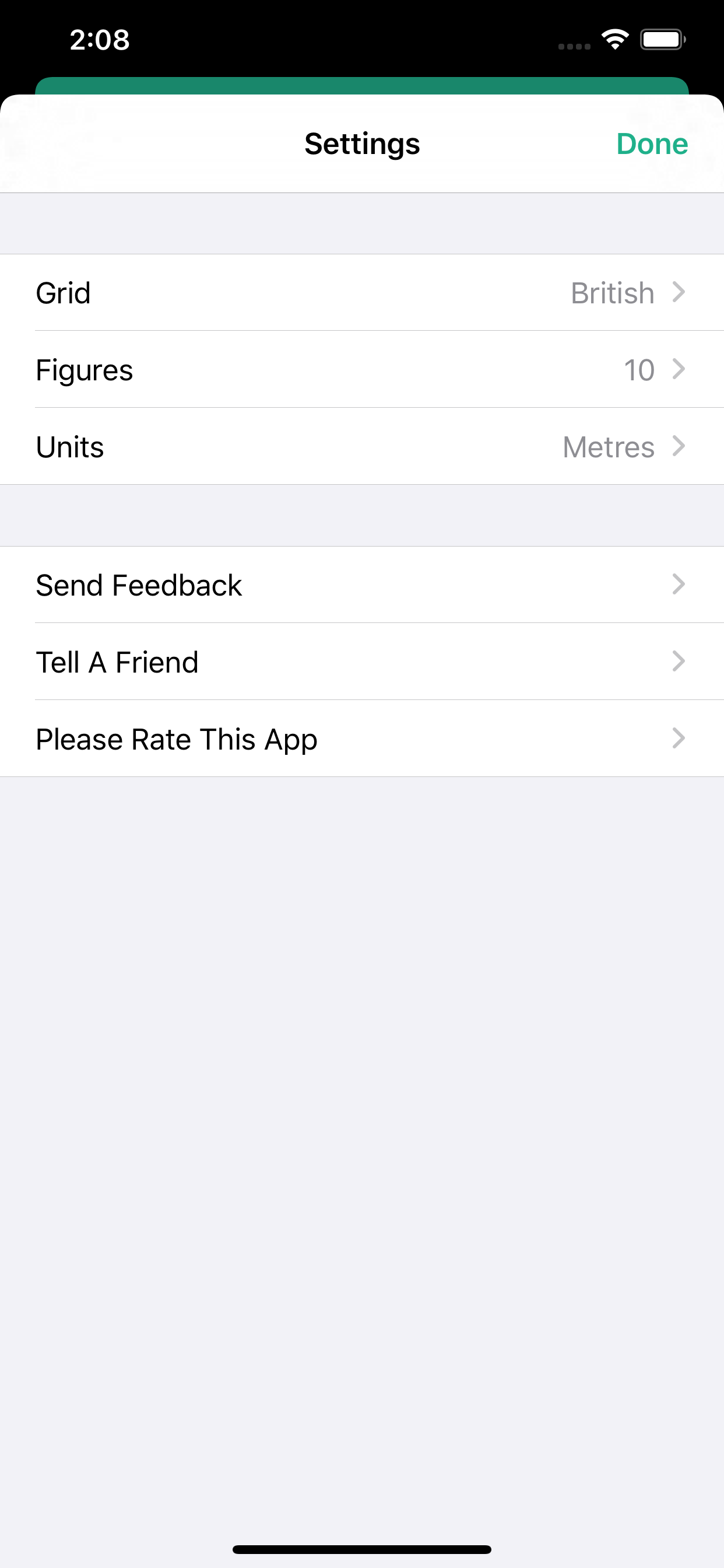Choose Tell A Friend
Screen dimensions: 724x1568
pos(362,661)
